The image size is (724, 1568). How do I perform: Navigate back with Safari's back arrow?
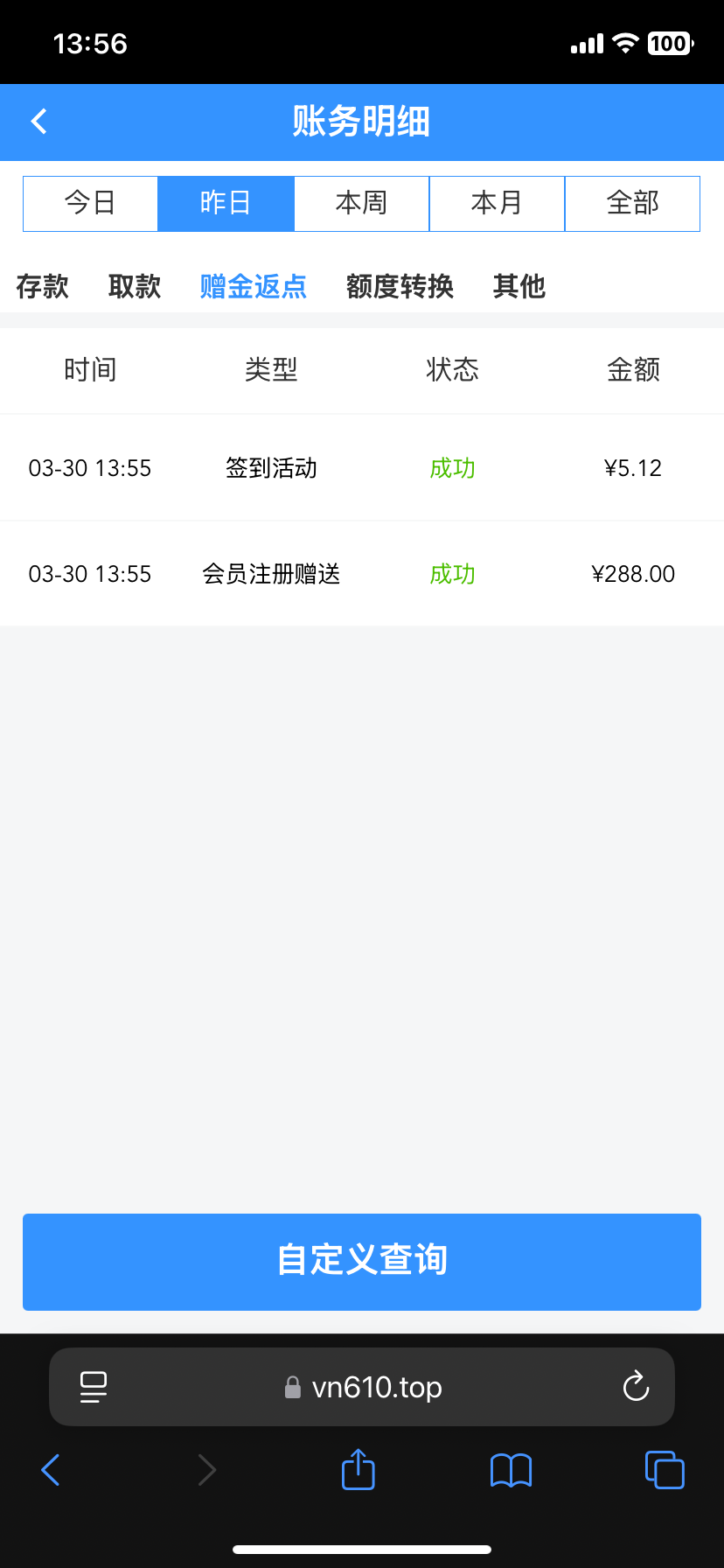51,1470
